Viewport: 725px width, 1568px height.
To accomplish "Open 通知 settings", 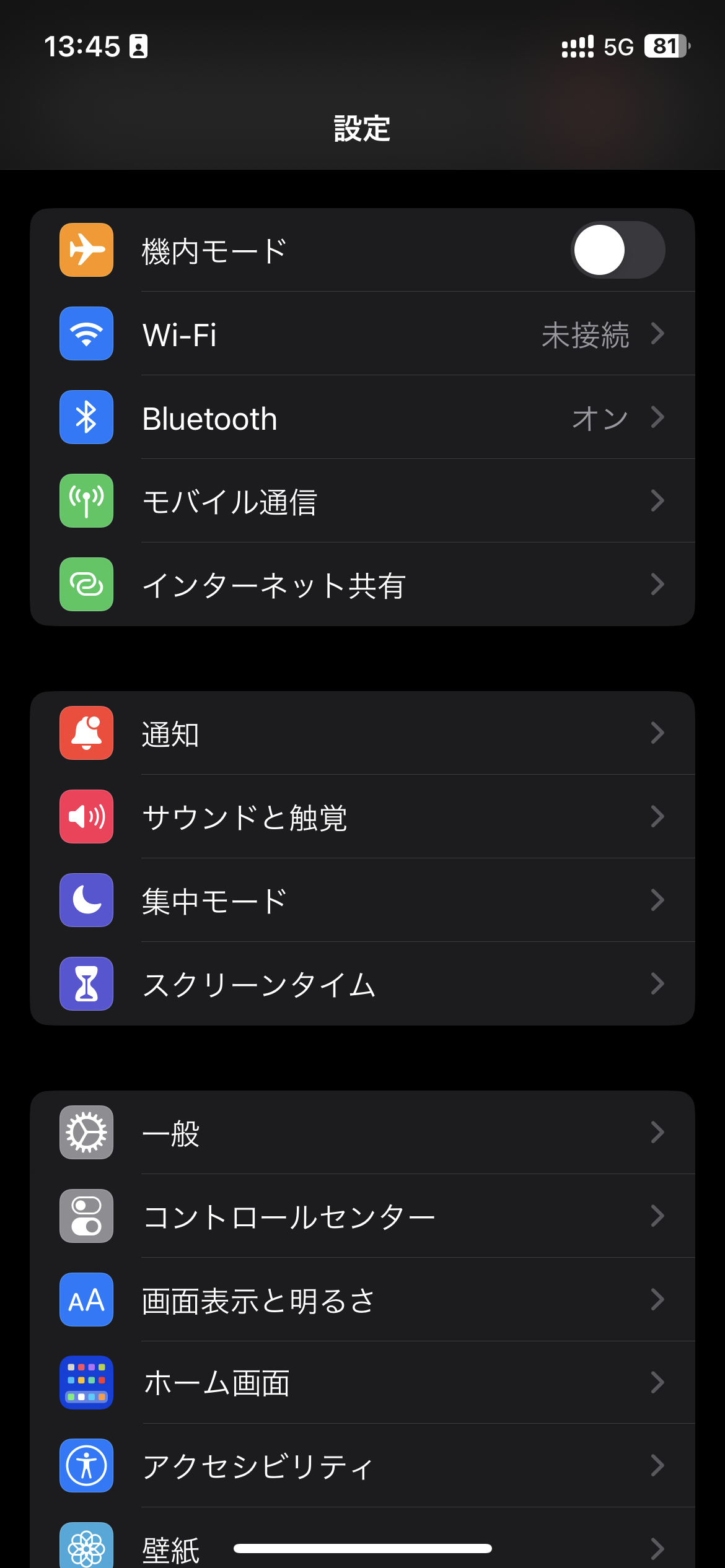I will coord(362,733).
